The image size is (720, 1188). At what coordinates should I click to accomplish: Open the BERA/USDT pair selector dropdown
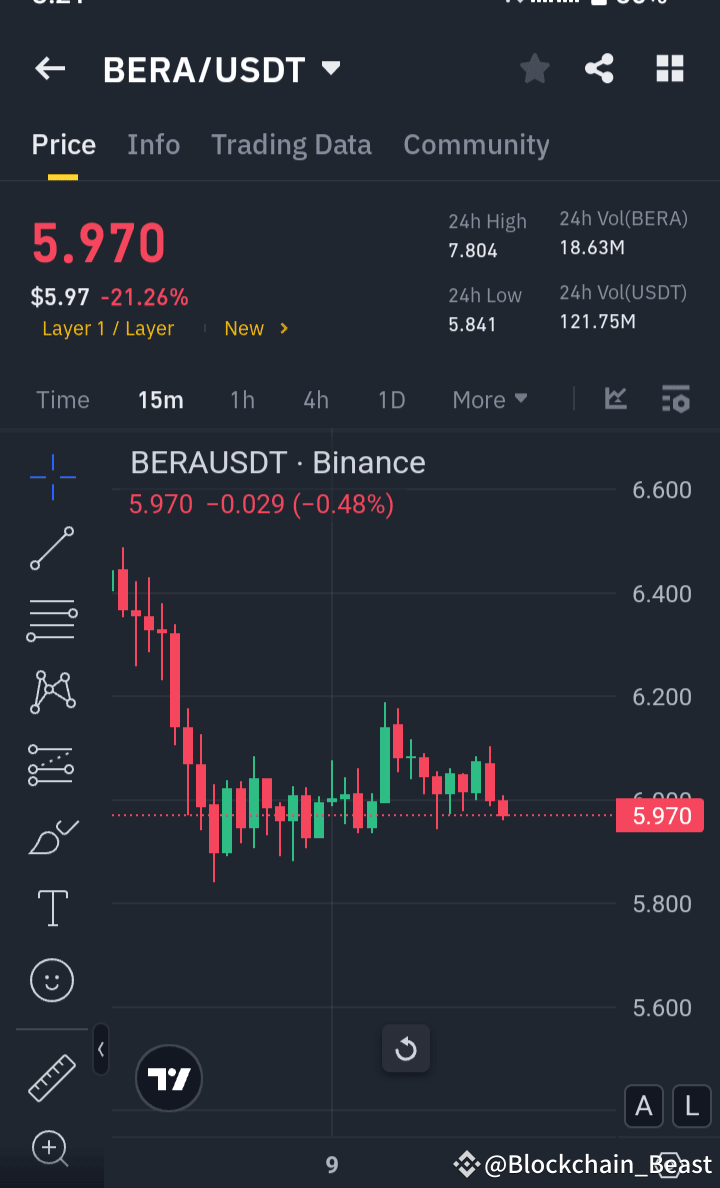coord(331,69)
